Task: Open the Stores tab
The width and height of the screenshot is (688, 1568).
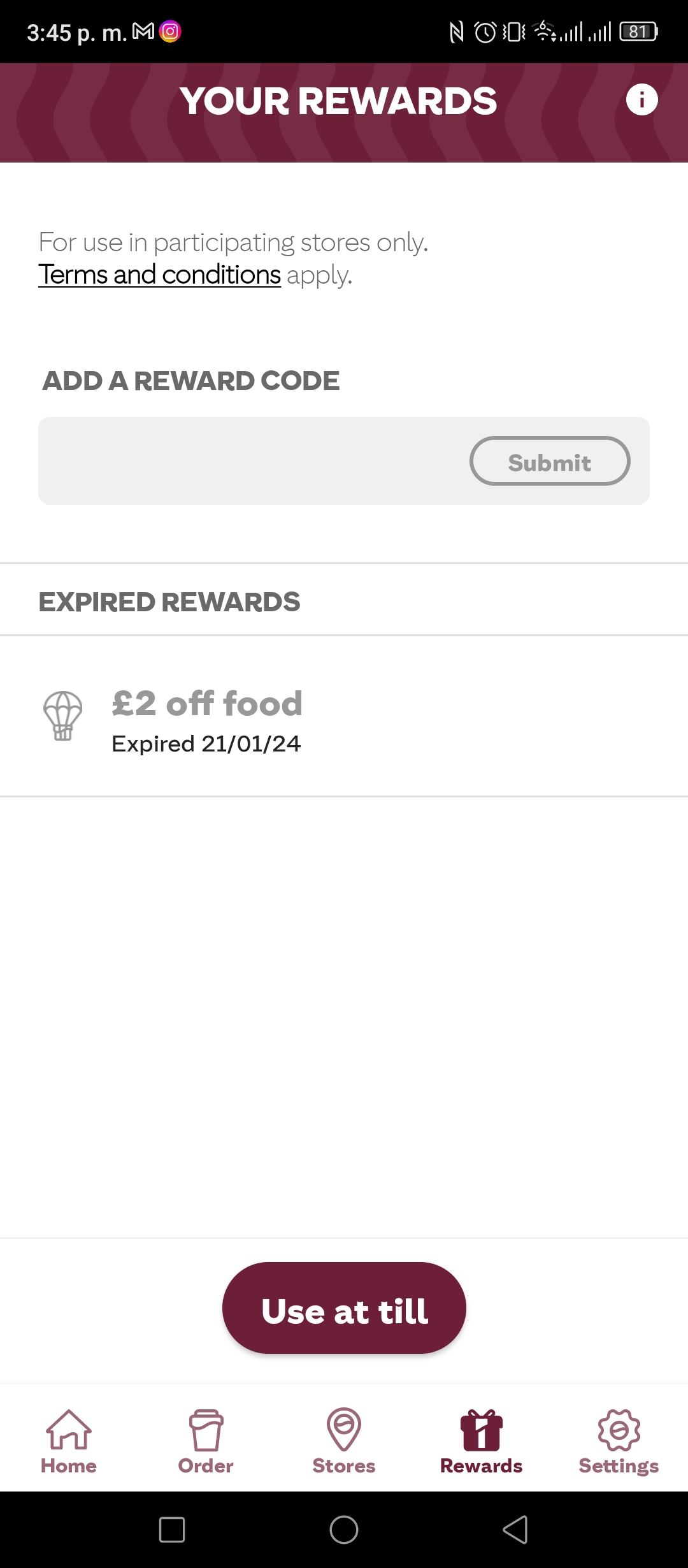Action: click(x=344, y=1442)
